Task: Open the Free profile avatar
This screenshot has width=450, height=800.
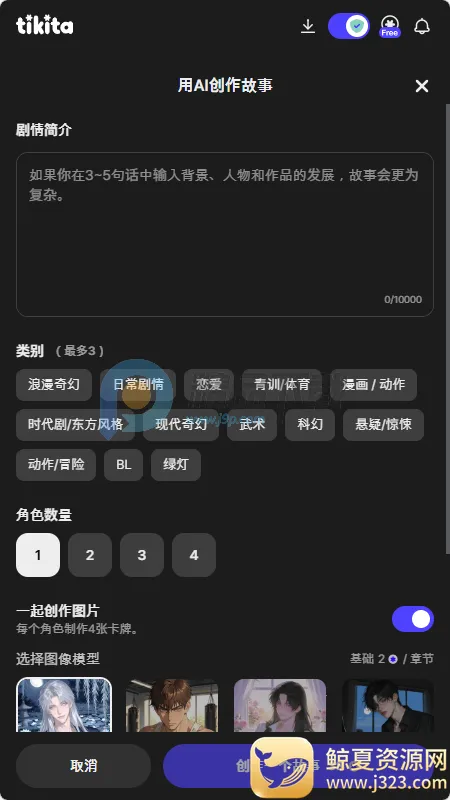Action: (x=390, y=26)
